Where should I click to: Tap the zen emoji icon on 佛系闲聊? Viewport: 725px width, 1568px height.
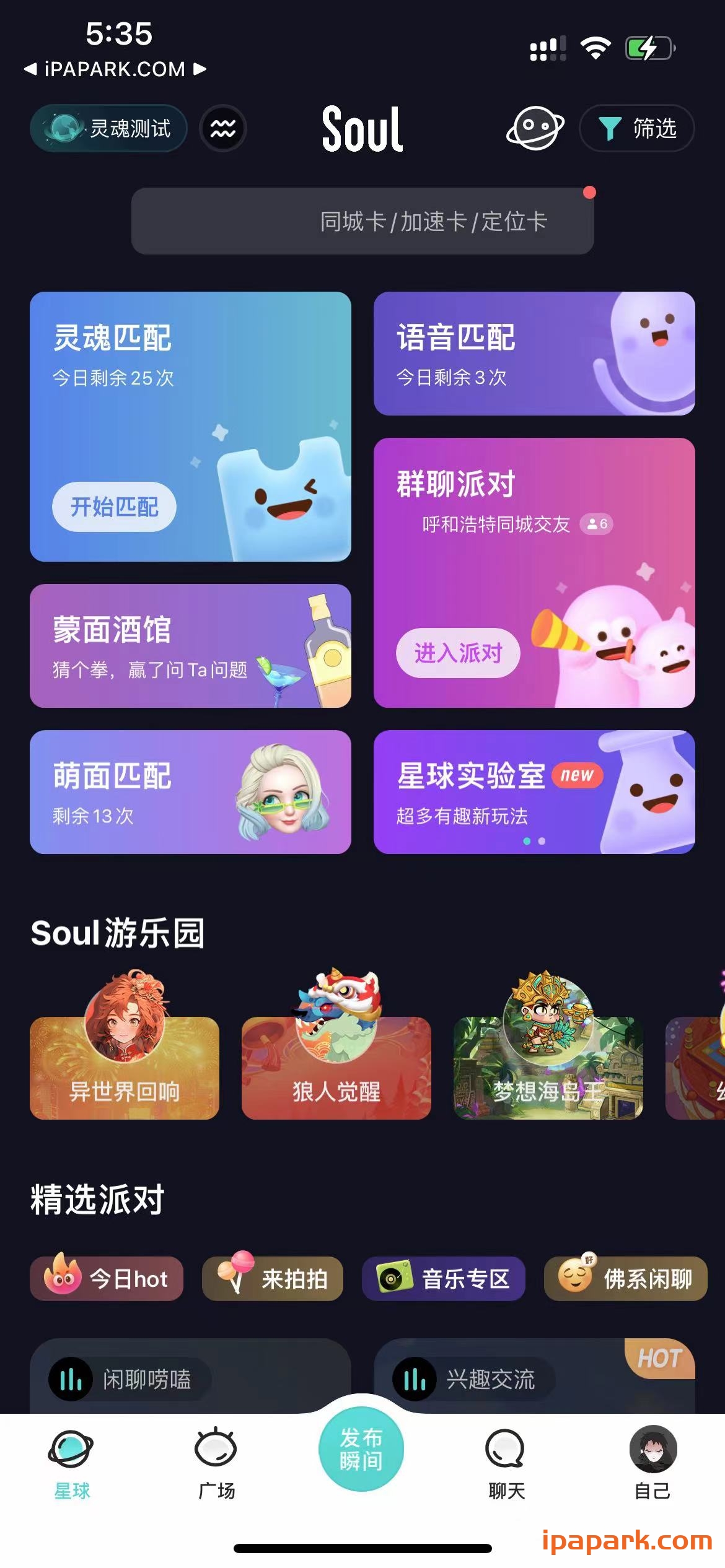pos(575,1276)
